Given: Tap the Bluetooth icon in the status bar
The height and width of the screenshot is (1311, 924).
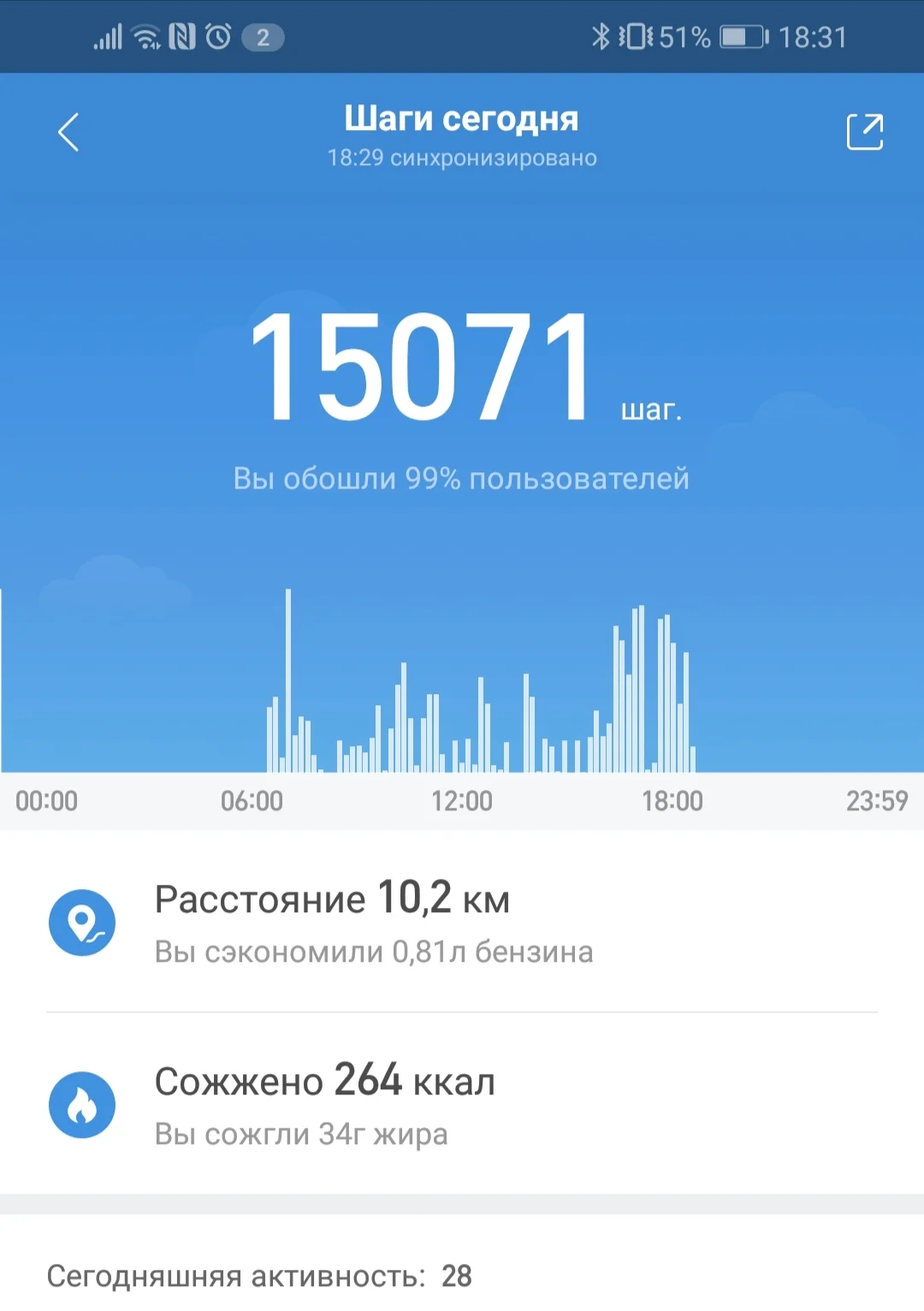Looking at the screenshot, I should [601, 36].
